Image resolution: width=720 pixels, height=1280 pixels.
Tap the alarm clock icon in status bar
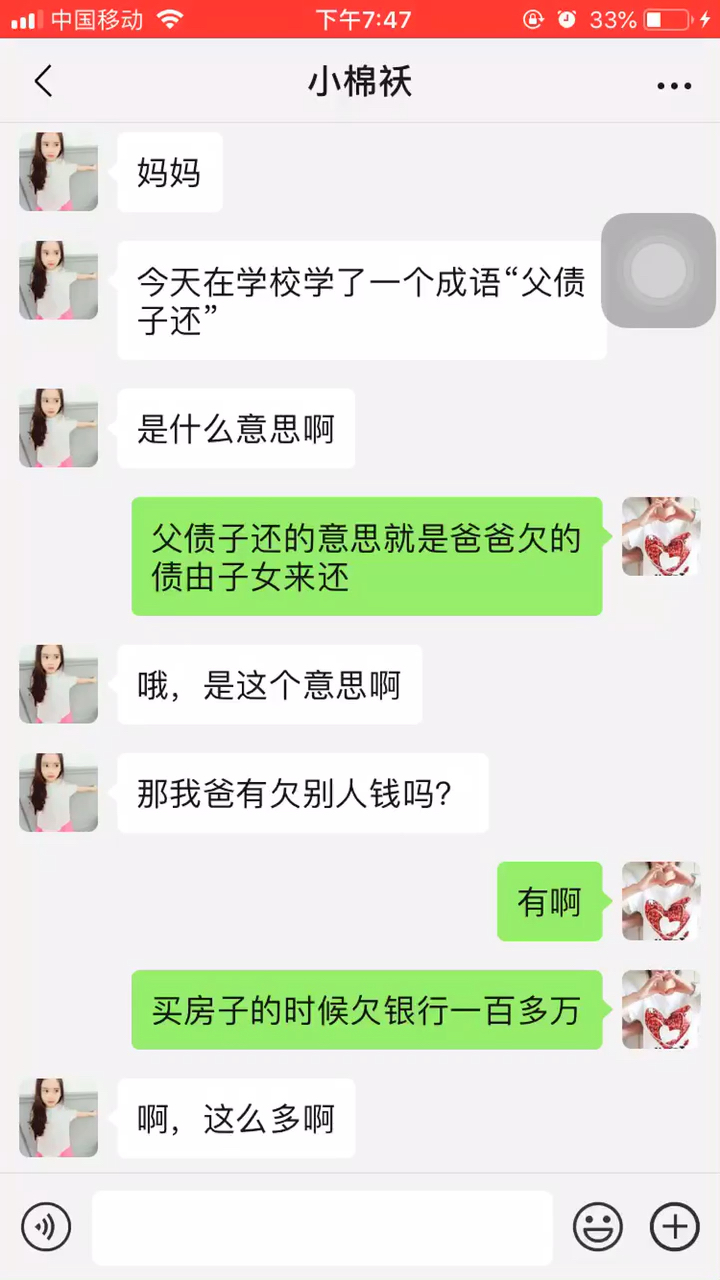point(568,19)
